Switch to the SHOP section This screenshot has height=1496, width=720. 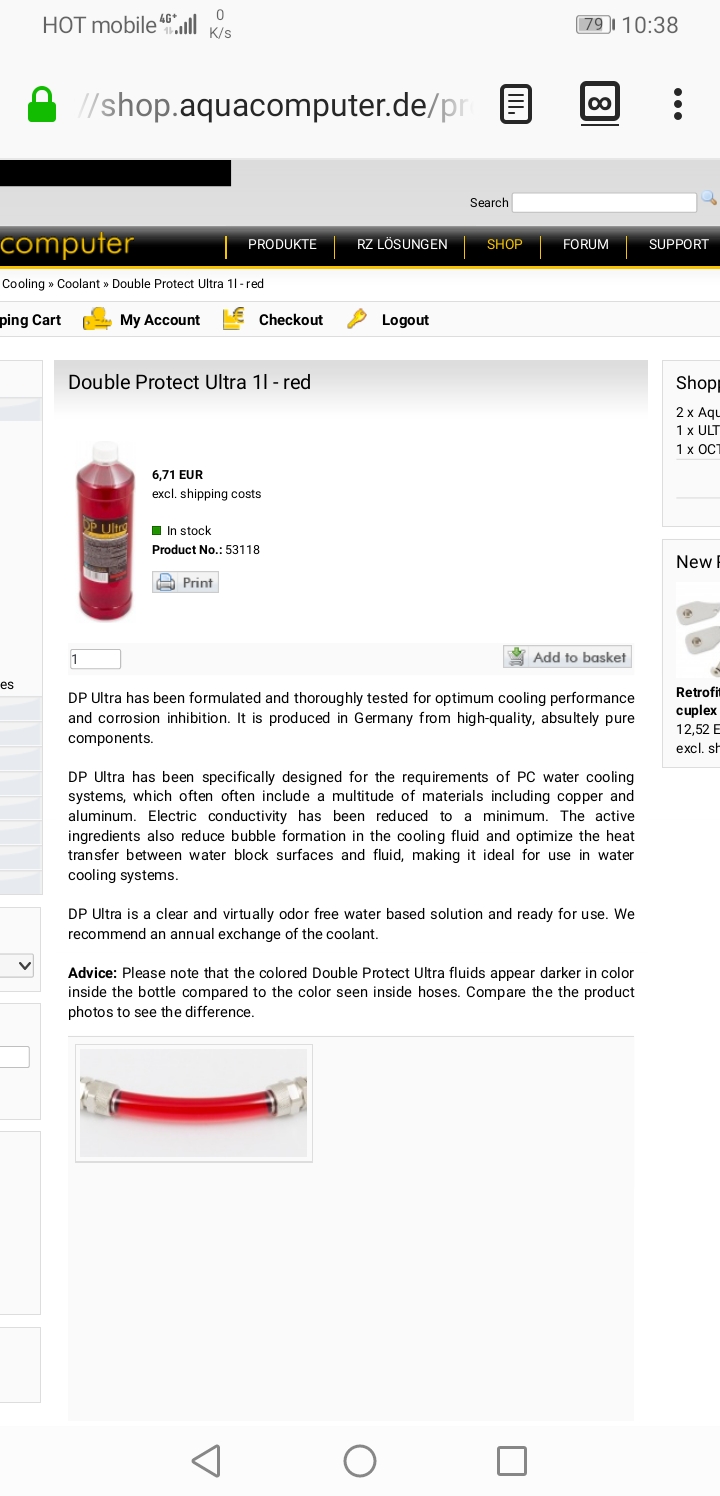(x=504, y=245)
